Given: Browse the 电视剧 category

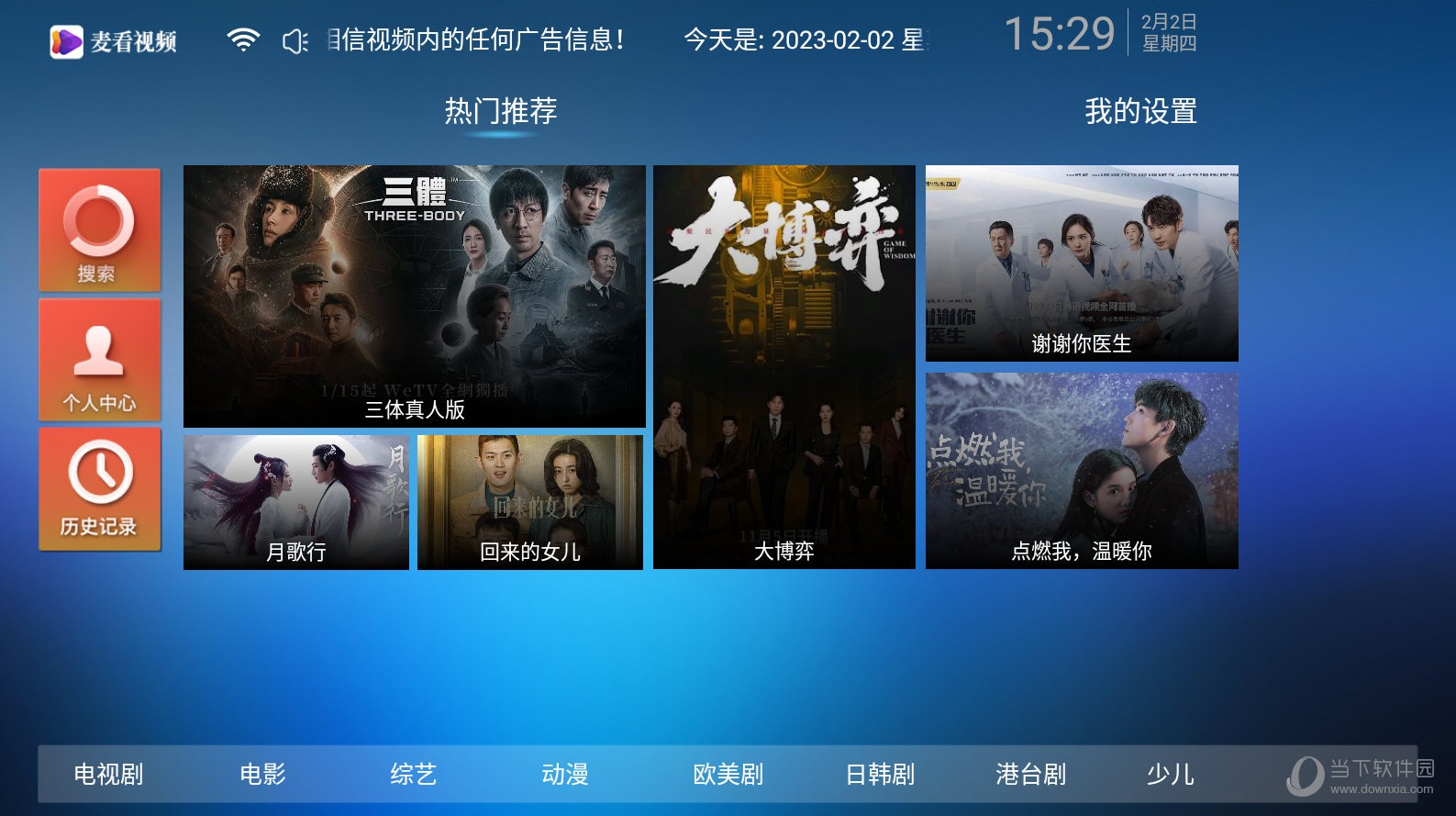Looking at the screenshot, I should (108, 775).
